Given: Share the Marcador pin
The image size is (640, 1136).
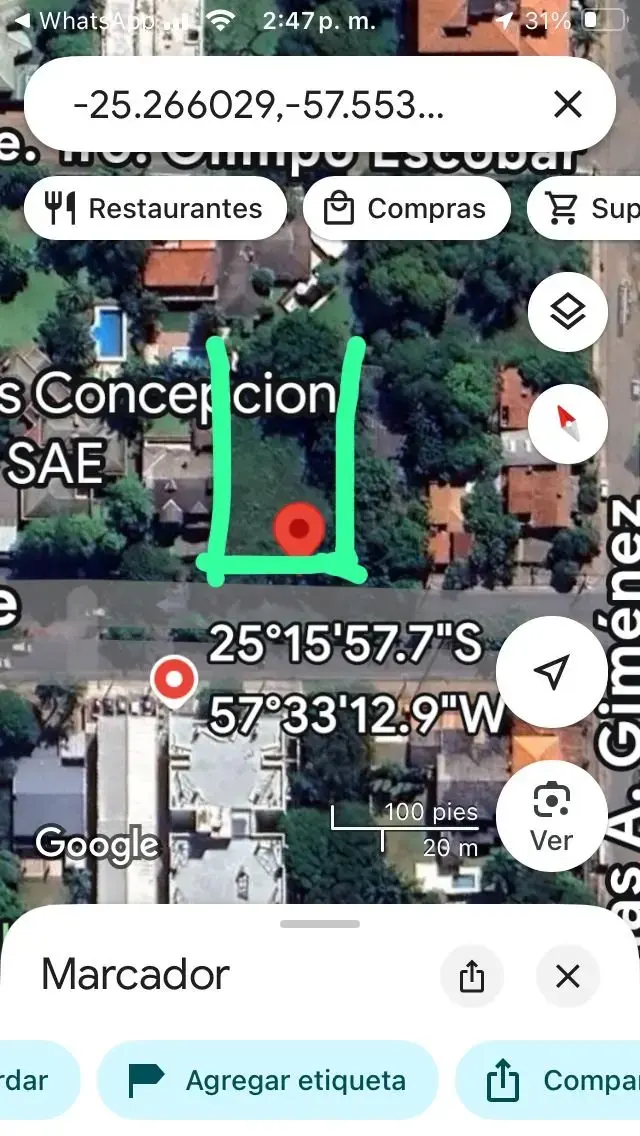Looking at the screenshot, I should click(472, 976).
